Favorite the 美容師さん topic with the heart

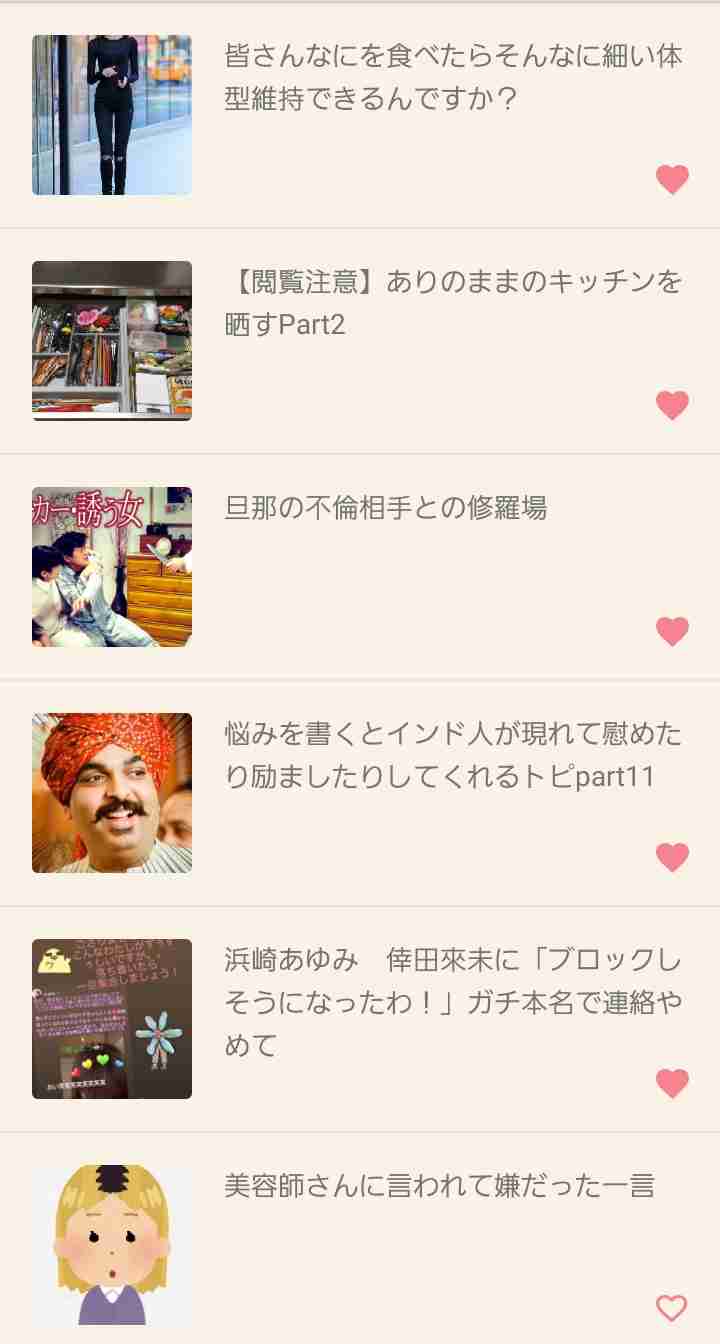click(672, 1308)
